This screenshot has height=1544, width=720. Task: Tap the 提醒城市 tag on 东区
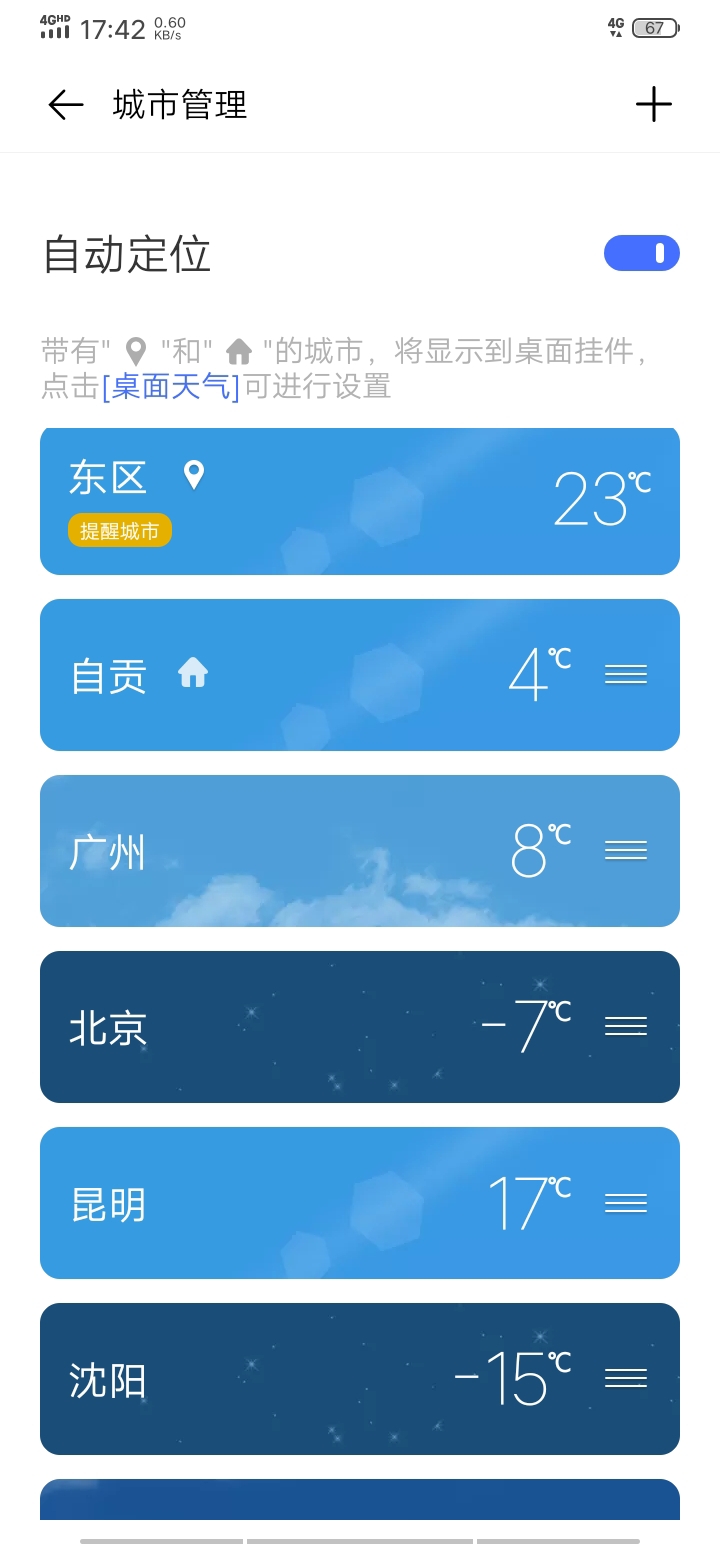[120, 531]
